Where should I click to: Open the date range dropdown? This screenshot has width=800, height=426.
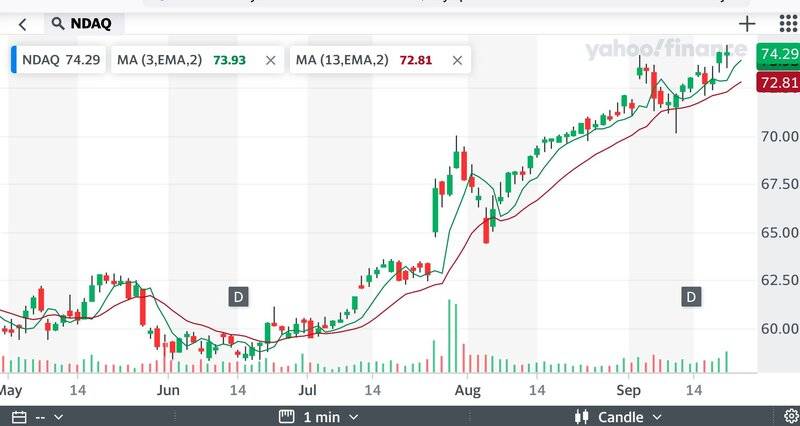tap(38, 416)
